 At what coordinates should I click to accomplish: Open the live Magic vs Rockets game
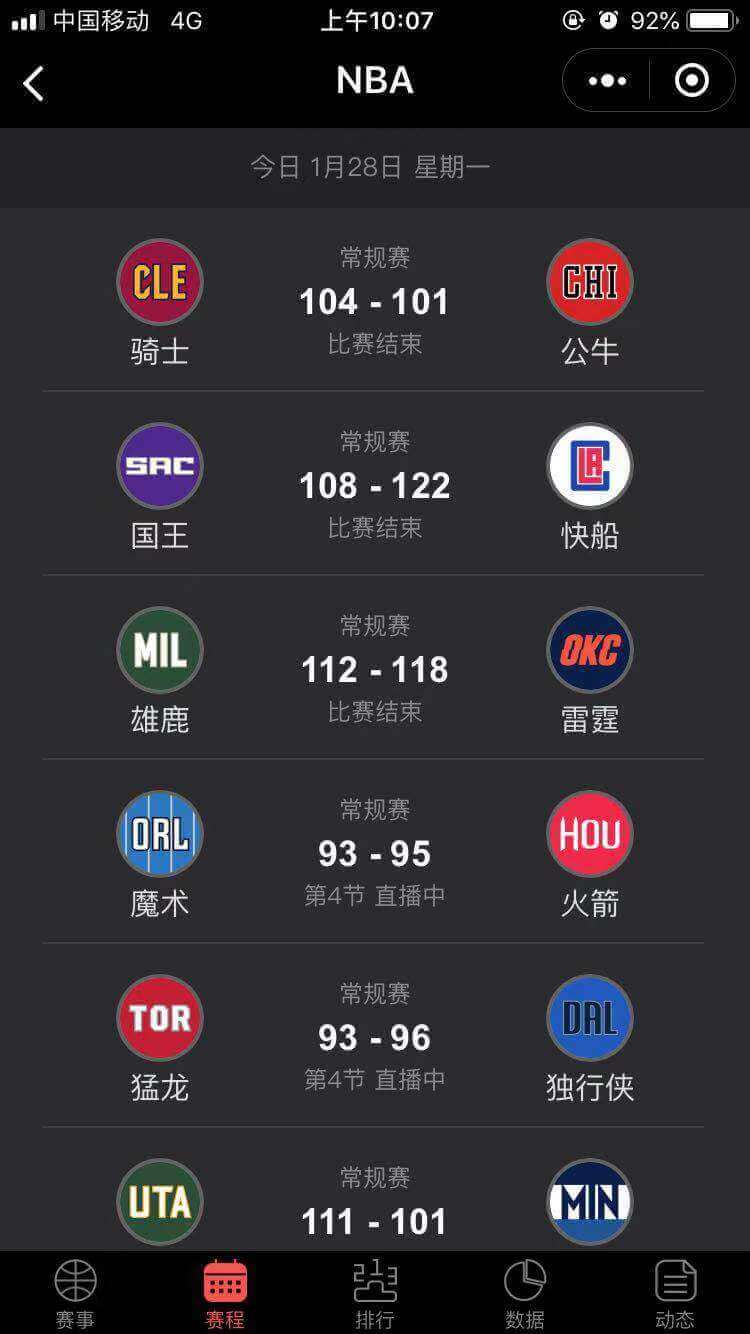374,852
